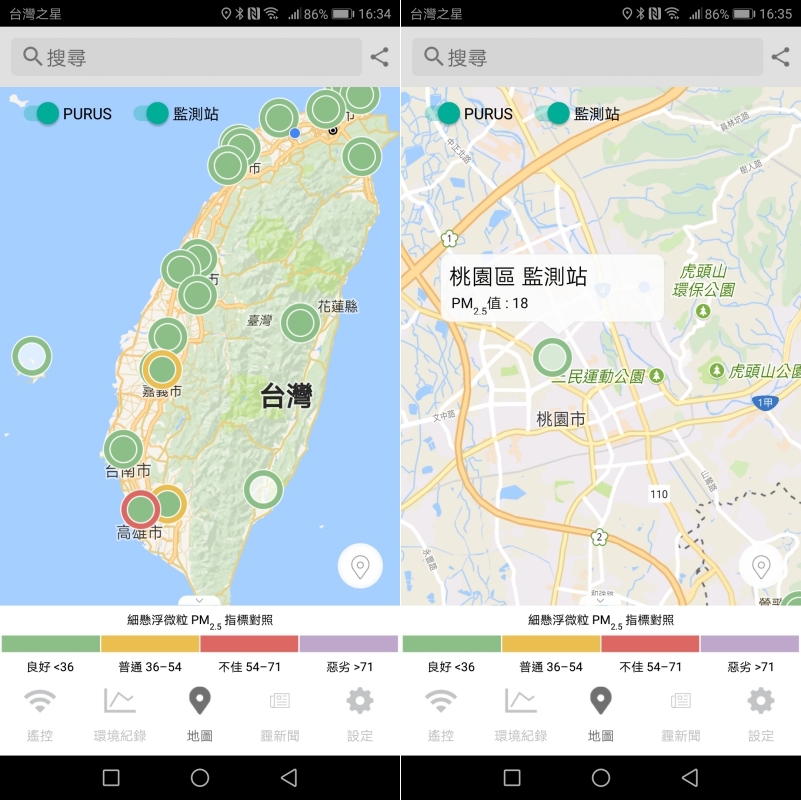Toggle 監測站 layer on the 桃園市 map screen

click(553, 113)
